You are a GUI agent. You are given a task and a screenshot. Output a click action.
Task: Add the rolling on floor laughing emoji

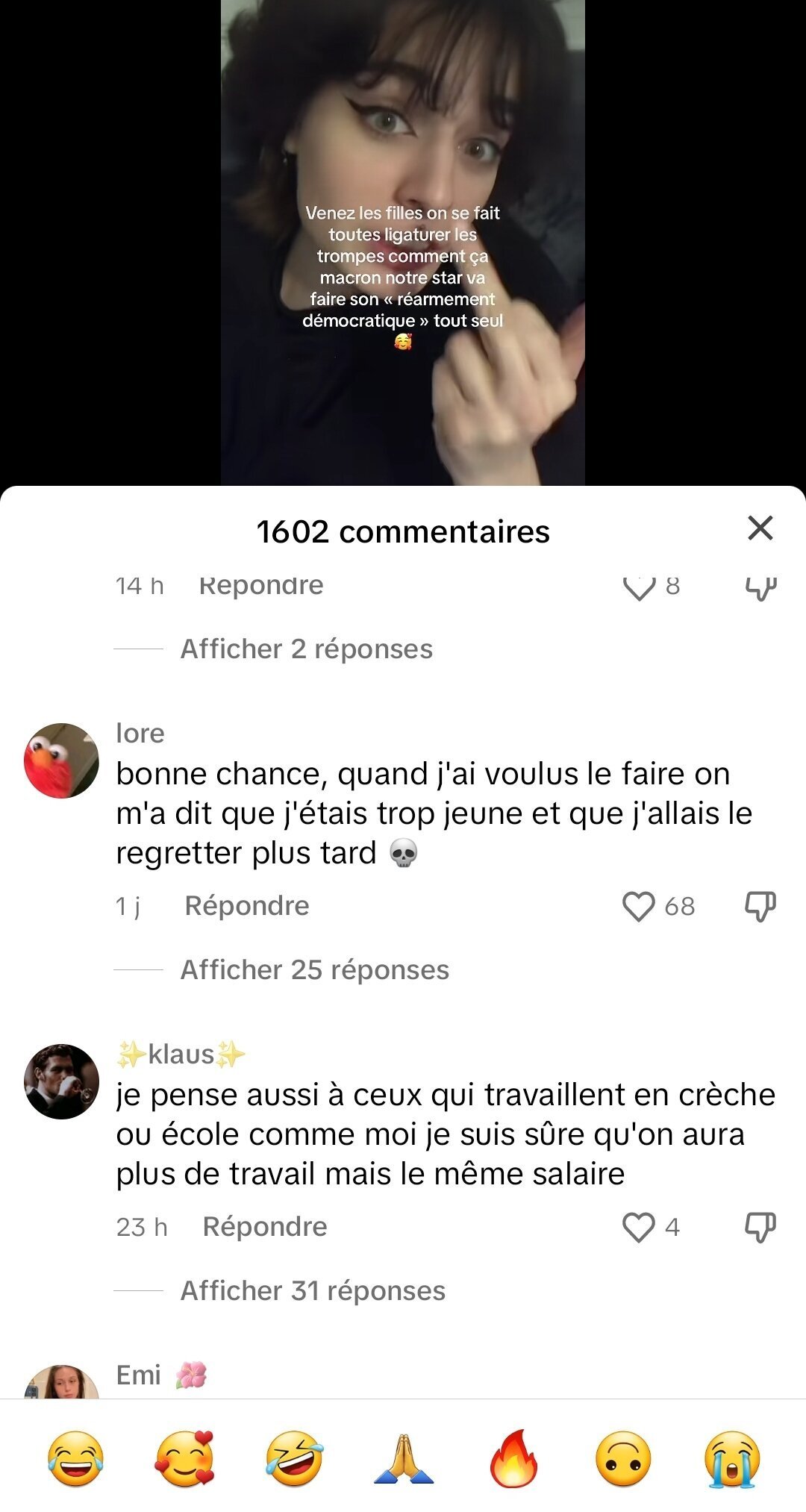point(294,1458)
